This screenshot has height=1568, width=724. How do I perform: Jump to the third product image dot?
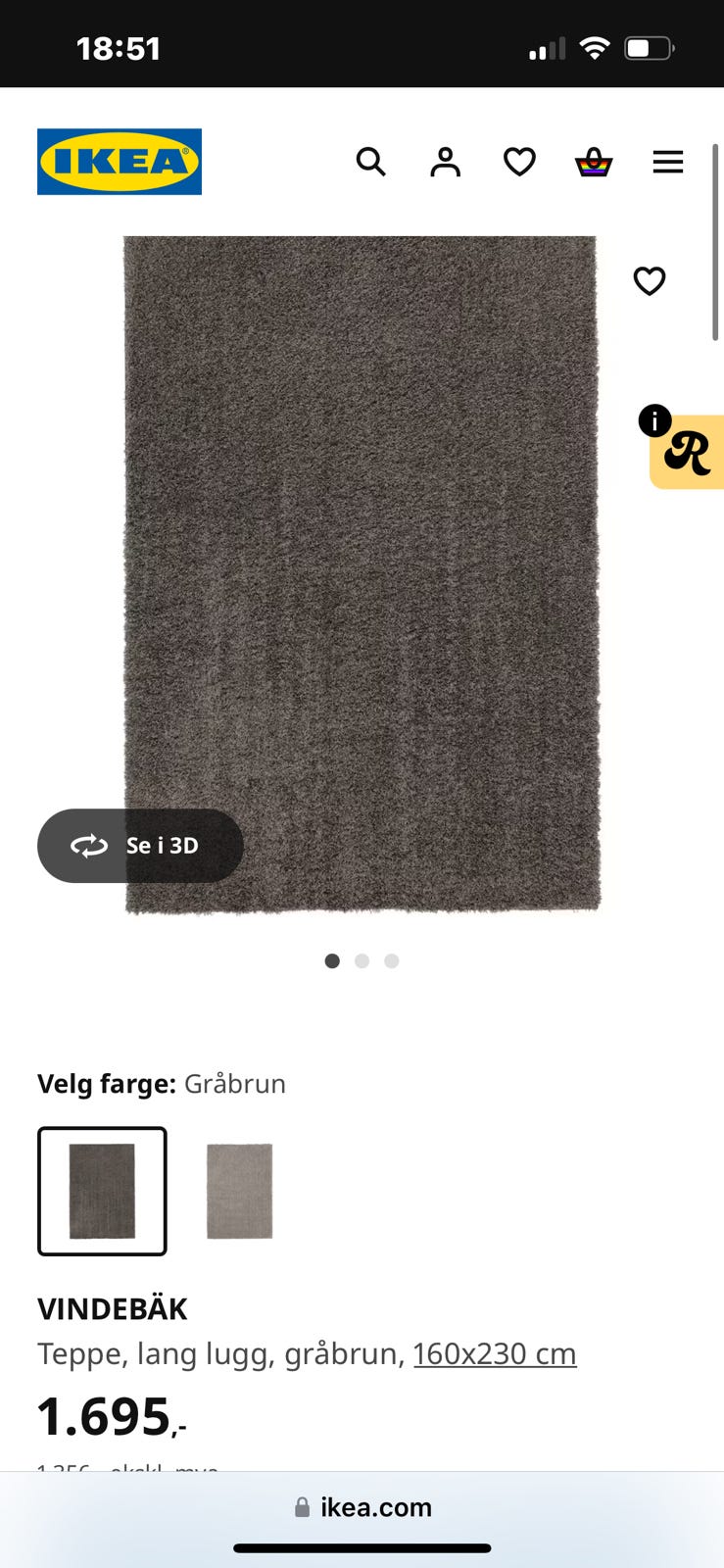click(392, 961)
